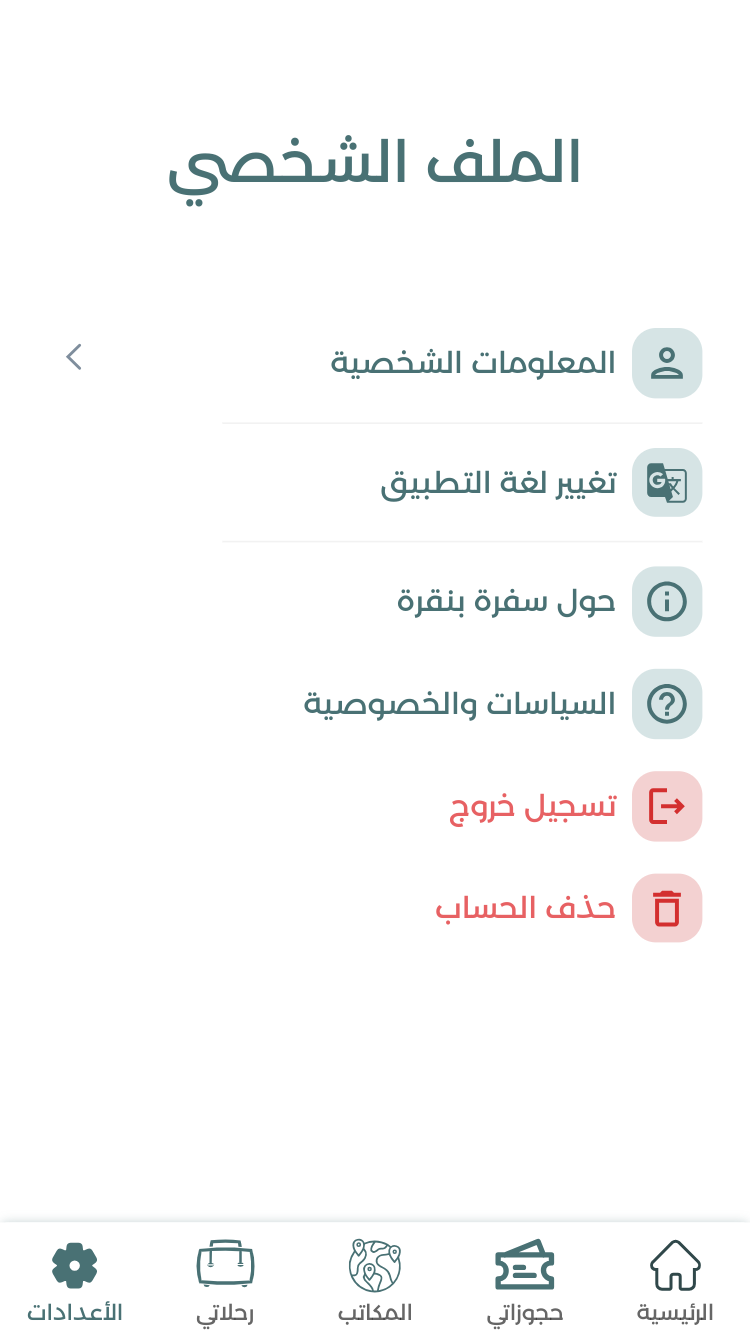750x1334 pixels.
Task: Tap the chevron beside المعلومات الشخصية
Action: pyautogui.click(x=73, y=357)
